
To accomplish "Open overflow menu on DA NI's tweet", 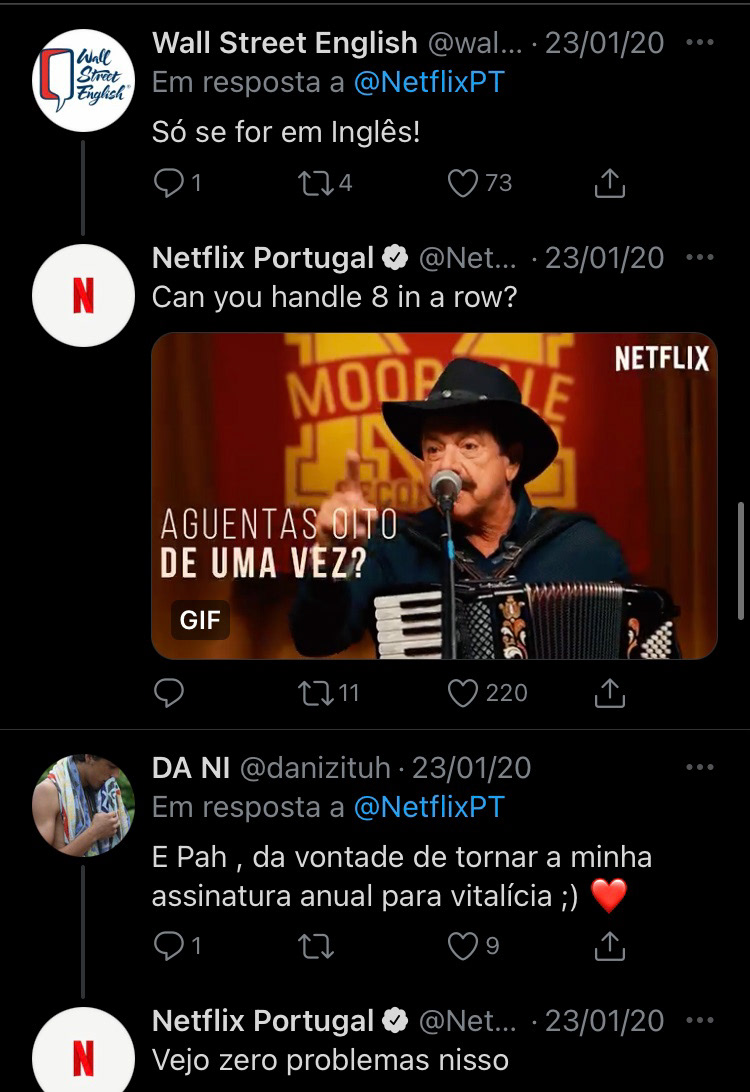I will (700, 767).
